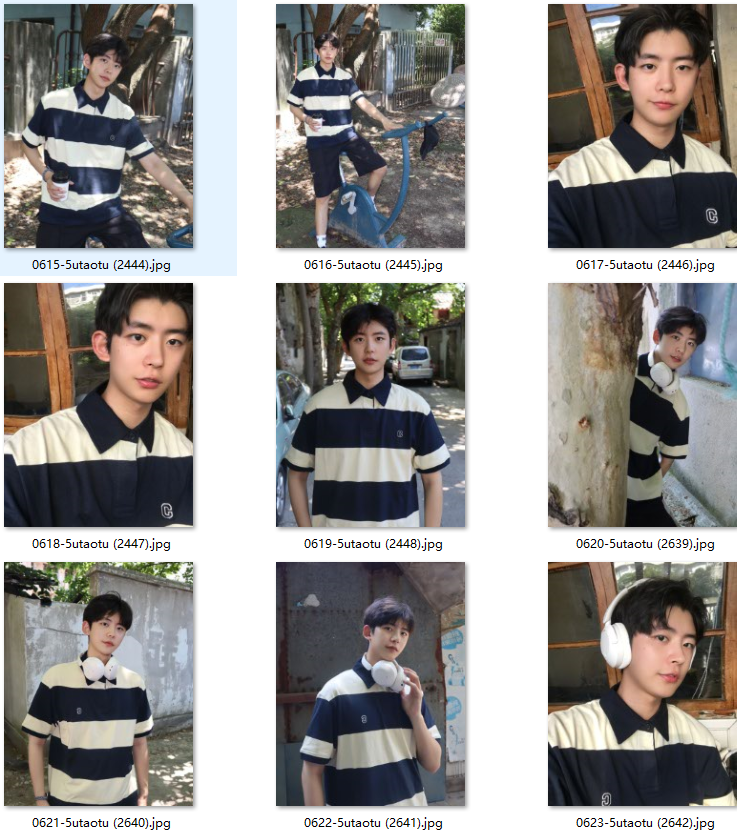Open 0623-5utaotu (2642).jpg photo

[642, 684]
